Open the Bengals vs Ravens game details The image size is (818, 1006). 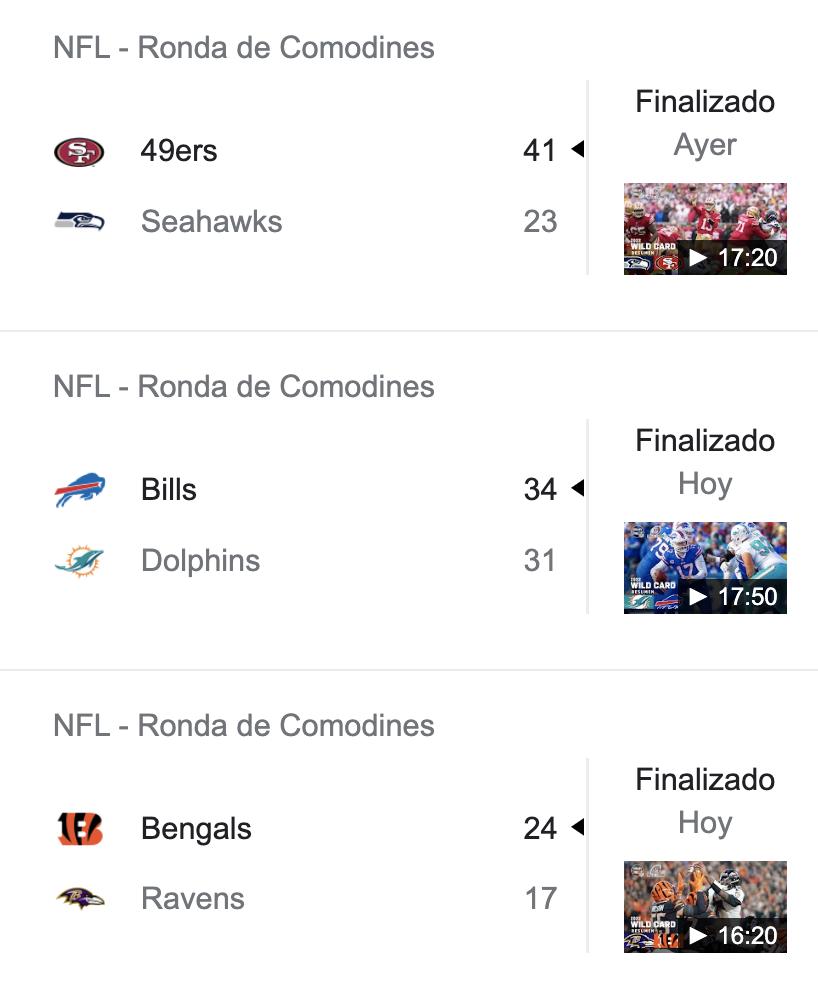click(x=300, y=864)
